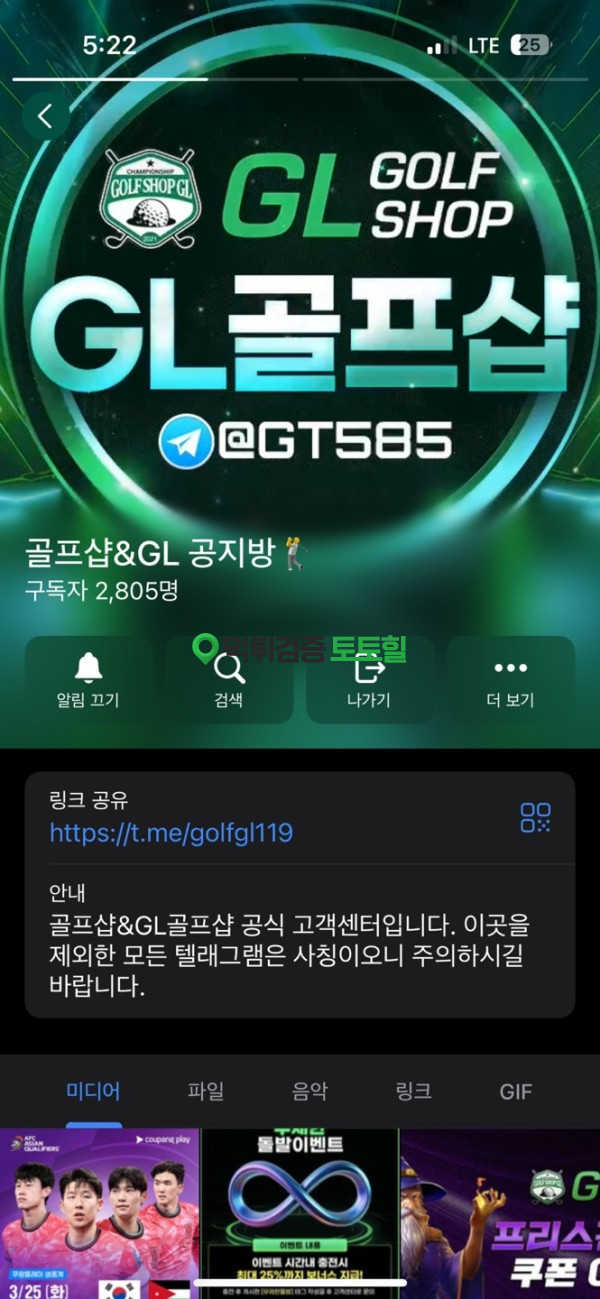Go back using the top-left arrow
600x1299 pixels.
(45, 116)
